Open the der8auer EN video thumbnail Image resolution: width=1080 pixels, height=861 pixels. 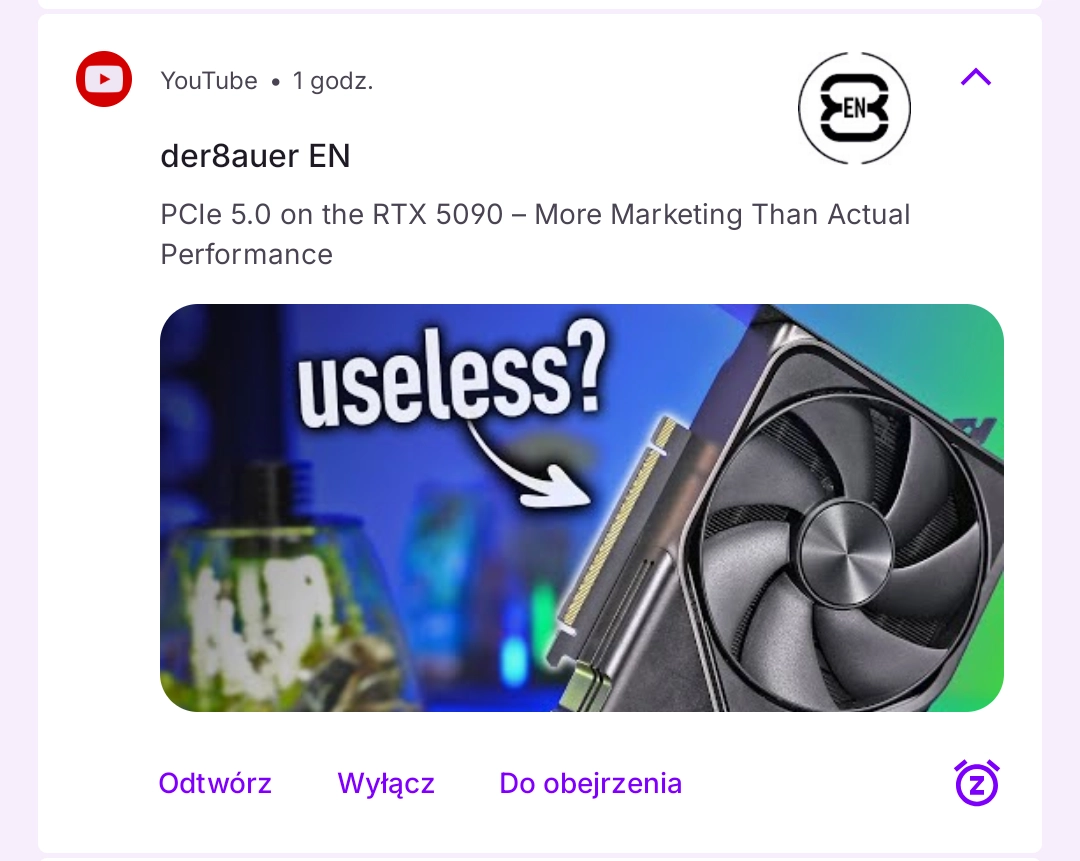[x=581, y=507]
